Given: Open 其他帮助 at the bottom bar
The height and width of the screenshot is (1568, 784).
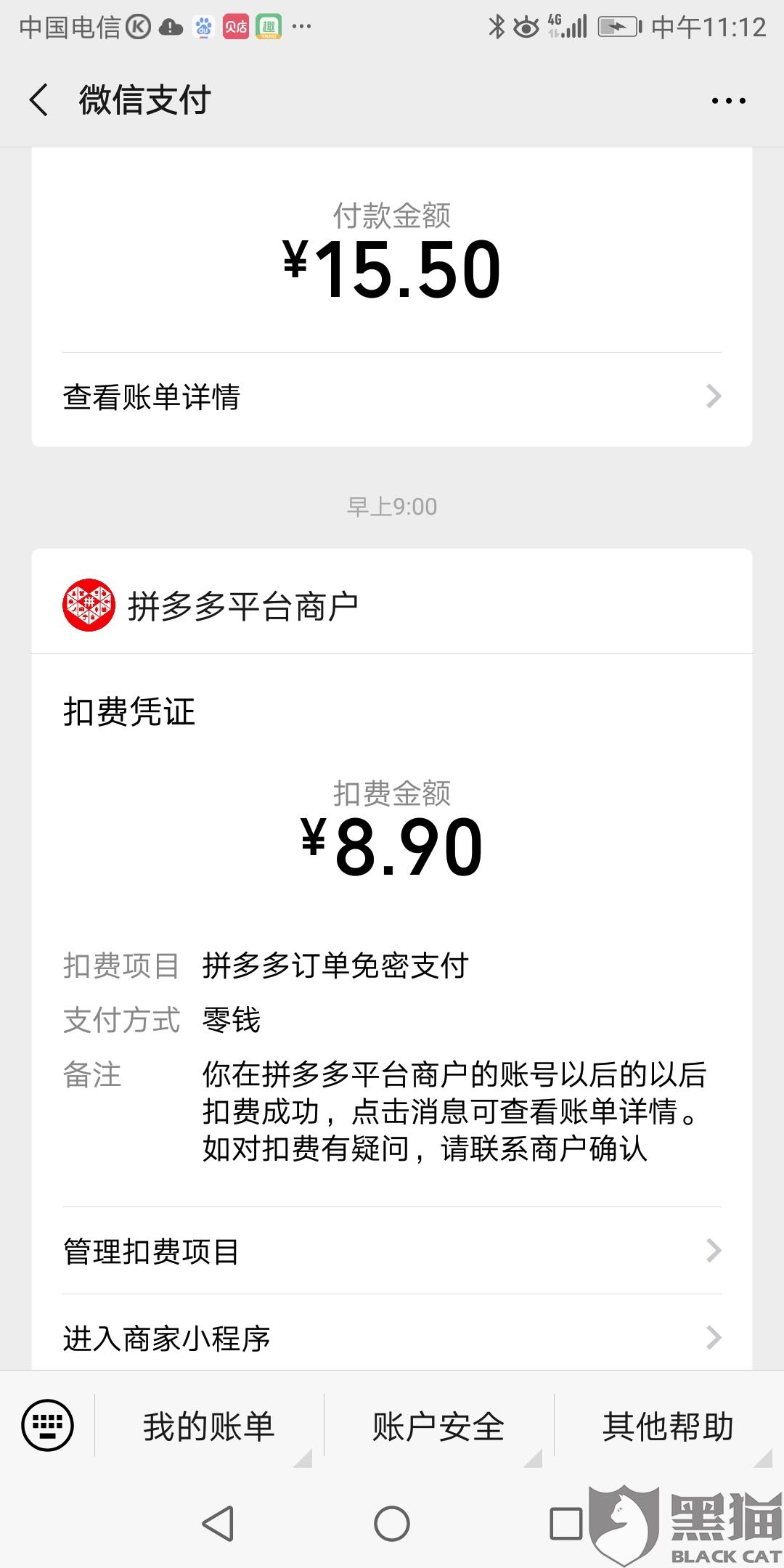Looking at the screenshot, I should coord(669,1424).
